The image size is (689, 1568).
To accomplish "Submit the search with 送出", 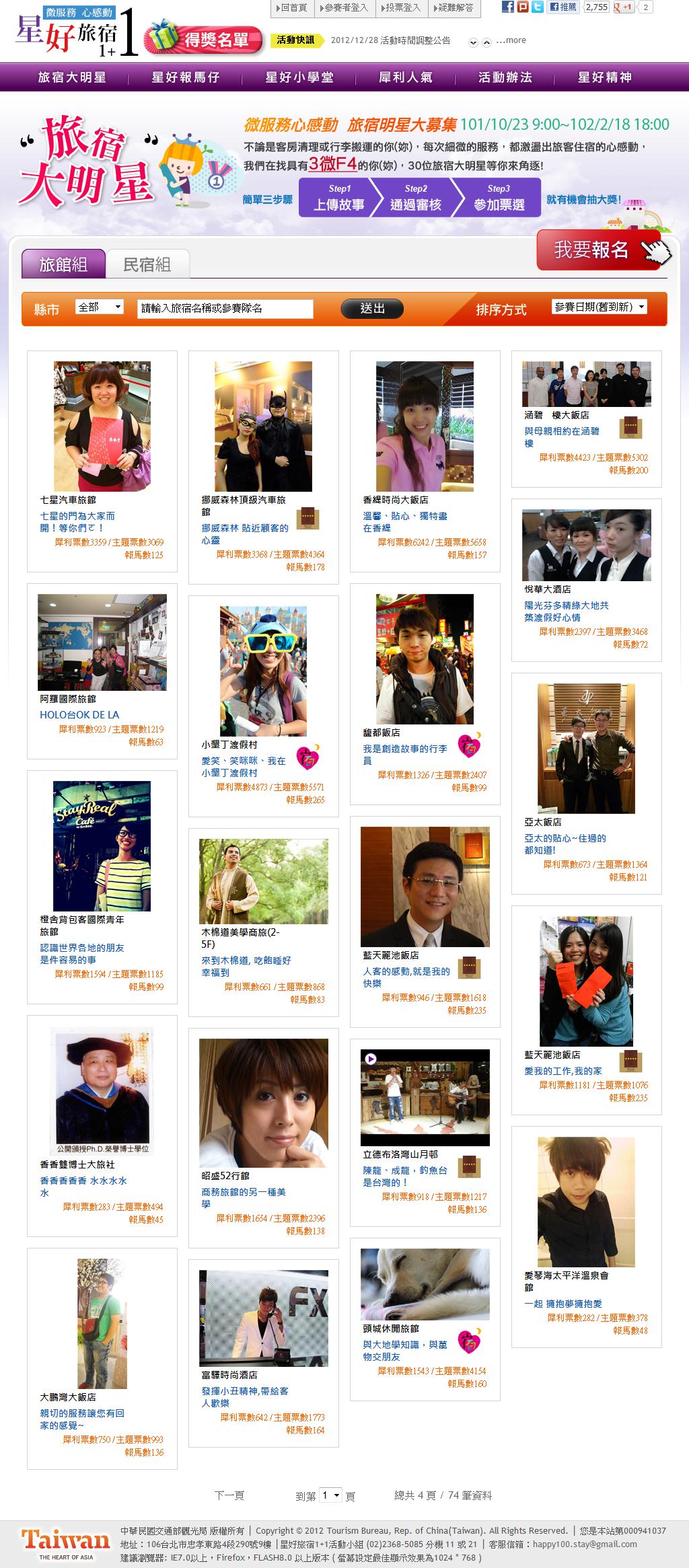I will click(372, 309).
